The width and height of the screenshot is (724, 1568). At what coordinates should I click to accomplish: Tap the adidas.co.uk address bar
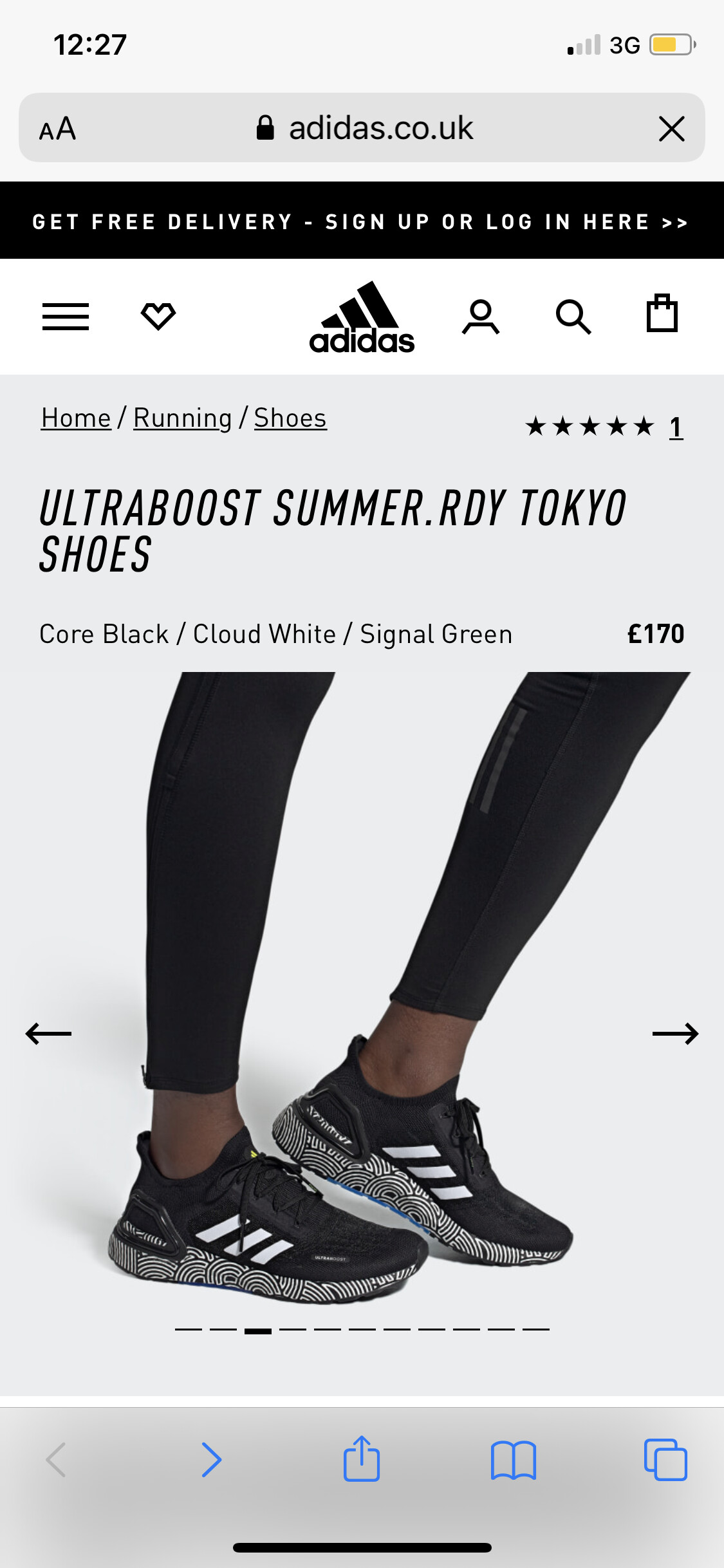[x=364, y=127]
